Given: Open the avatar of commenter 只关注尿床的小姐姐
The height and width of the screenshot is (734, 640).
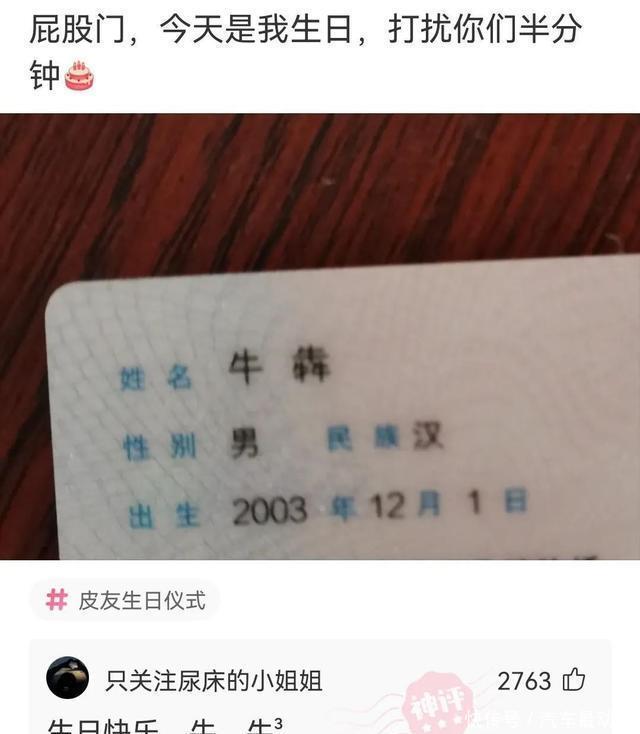Looking at the screenshot, I should (68, 678).
